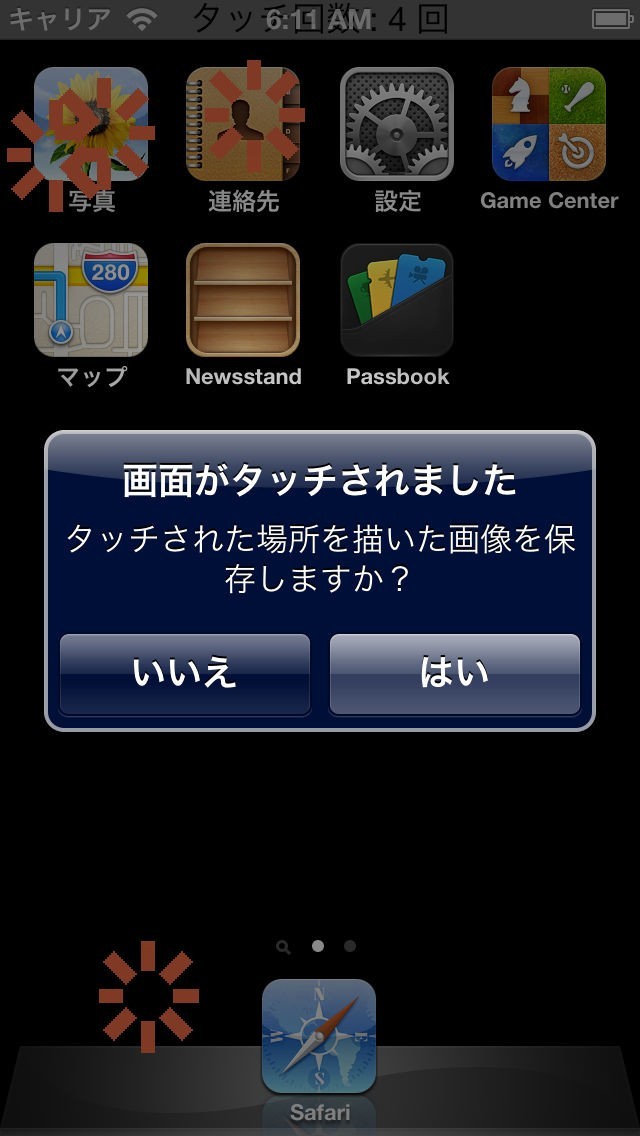Launch Safari from the dock
The height and width of the screenshot is (1136, 640).
pos(319,1037)
